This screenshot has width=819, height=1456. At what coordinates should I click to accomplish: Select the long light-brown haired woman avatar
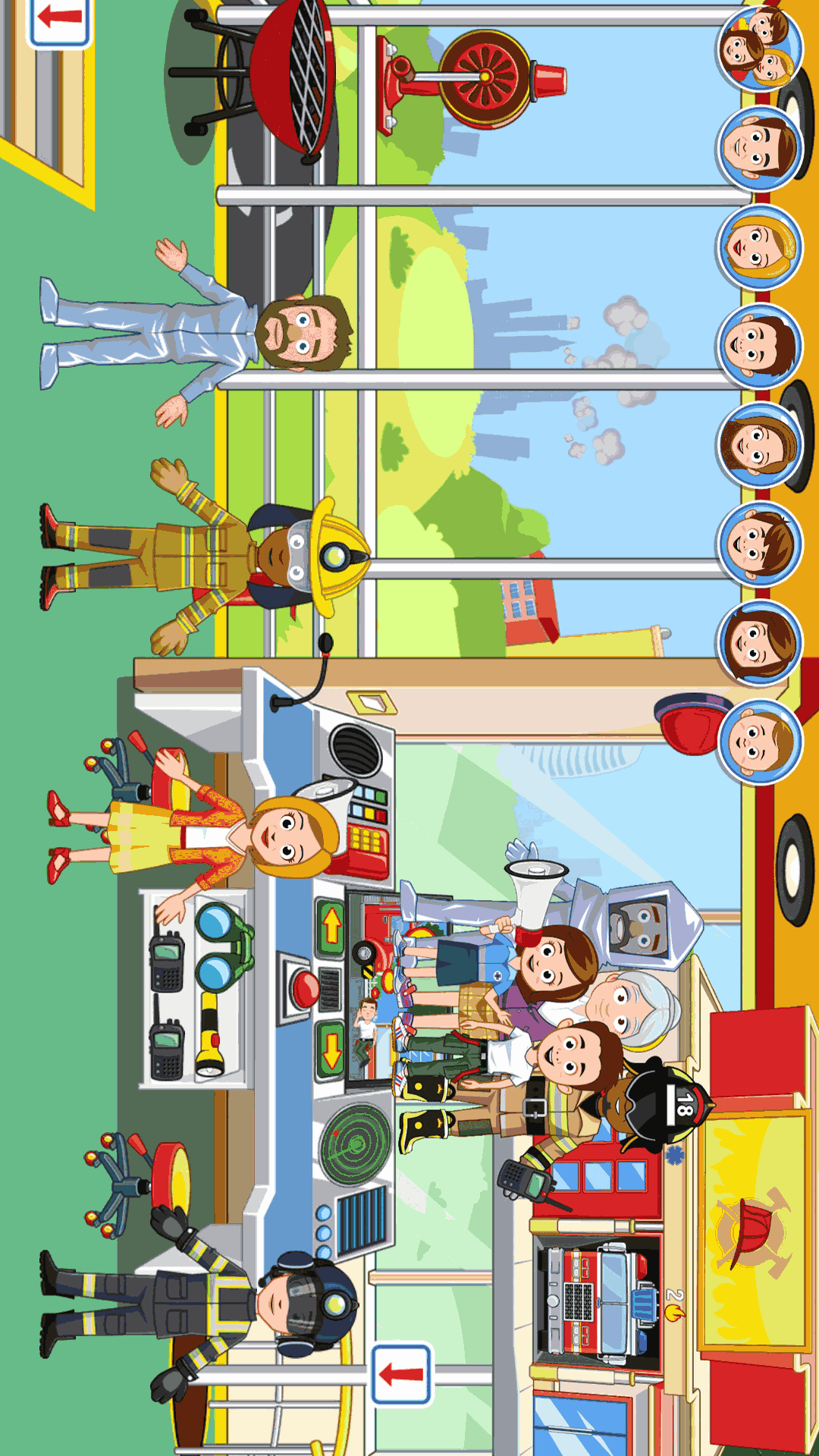758,444
